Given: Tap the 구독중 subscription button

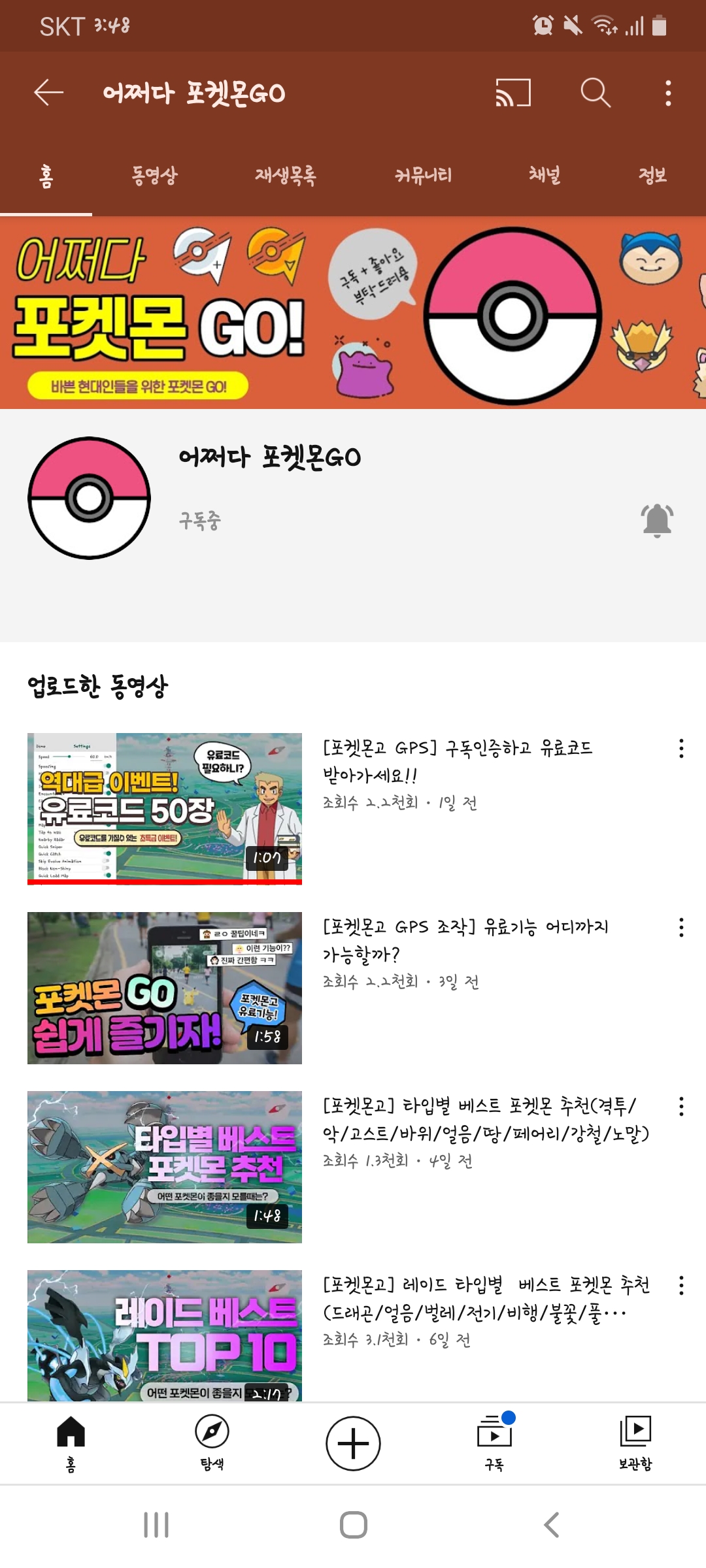Looking at the screenshot, I should coord(200,521).
